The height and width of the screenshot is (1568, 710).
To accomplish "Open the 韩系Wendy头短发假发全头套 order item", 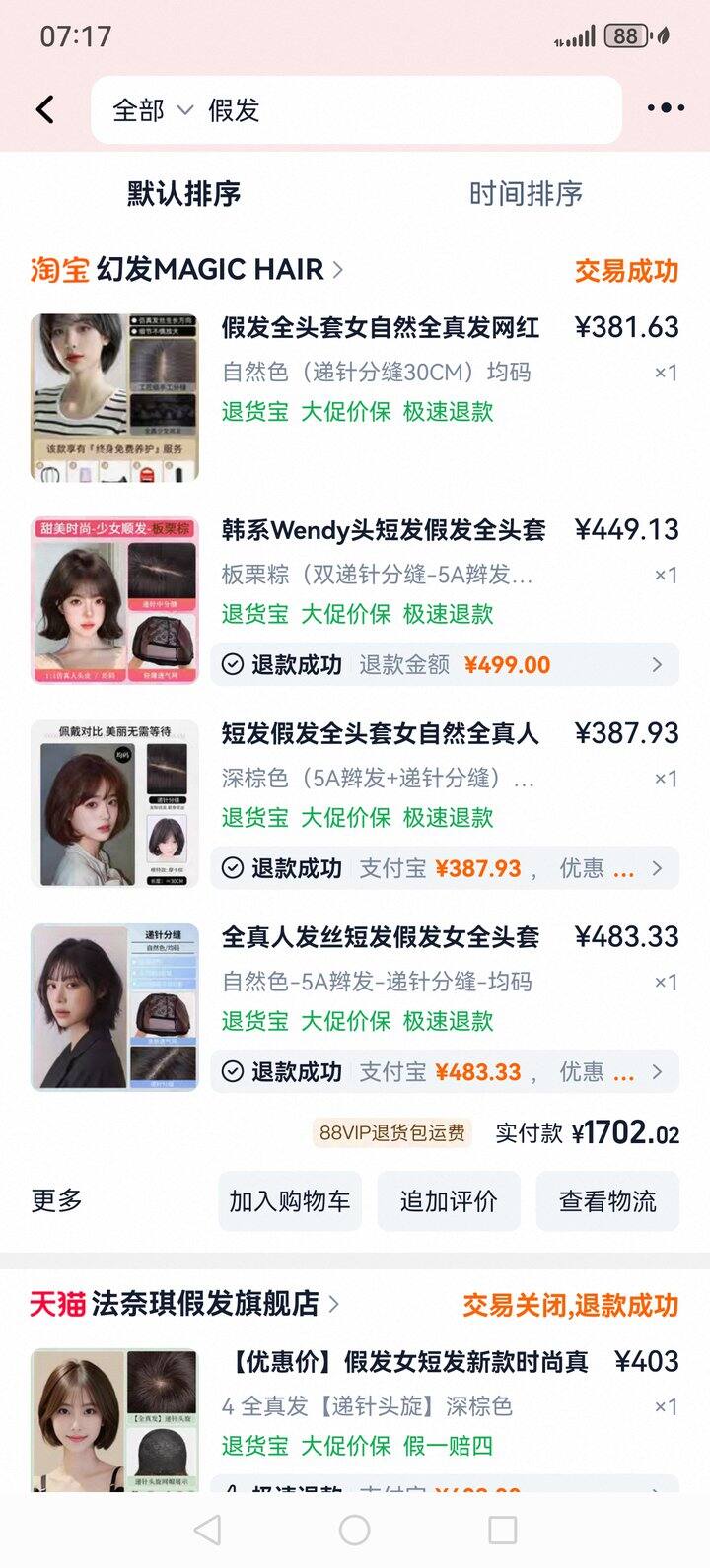I will 383,530.
